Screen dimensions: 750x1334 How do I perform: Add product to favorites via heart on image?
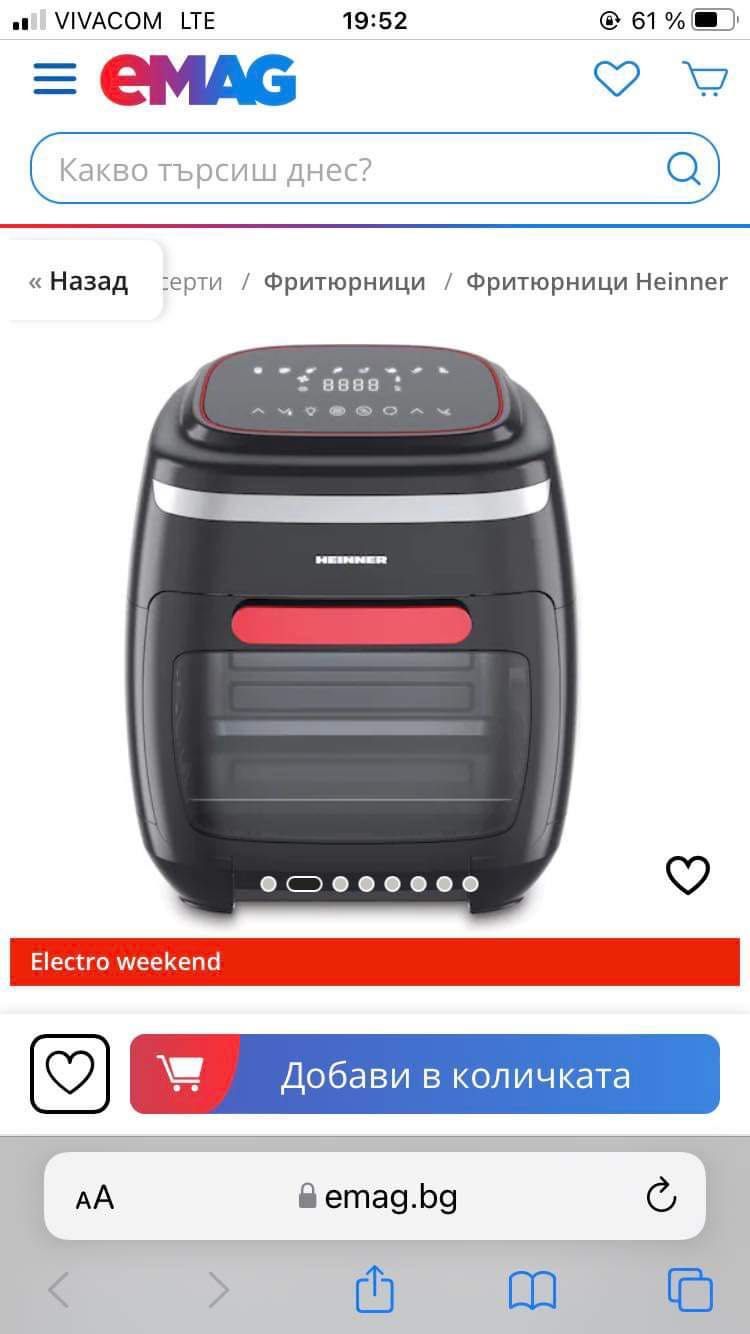pos(688,876)
